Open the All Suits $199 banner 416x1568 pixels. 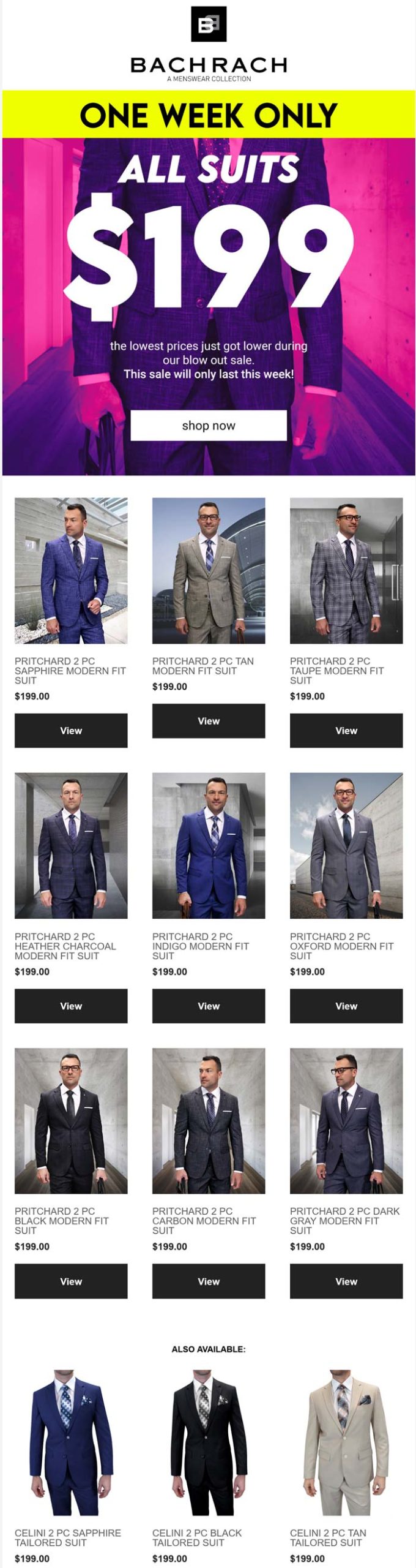tap(208, 257)
